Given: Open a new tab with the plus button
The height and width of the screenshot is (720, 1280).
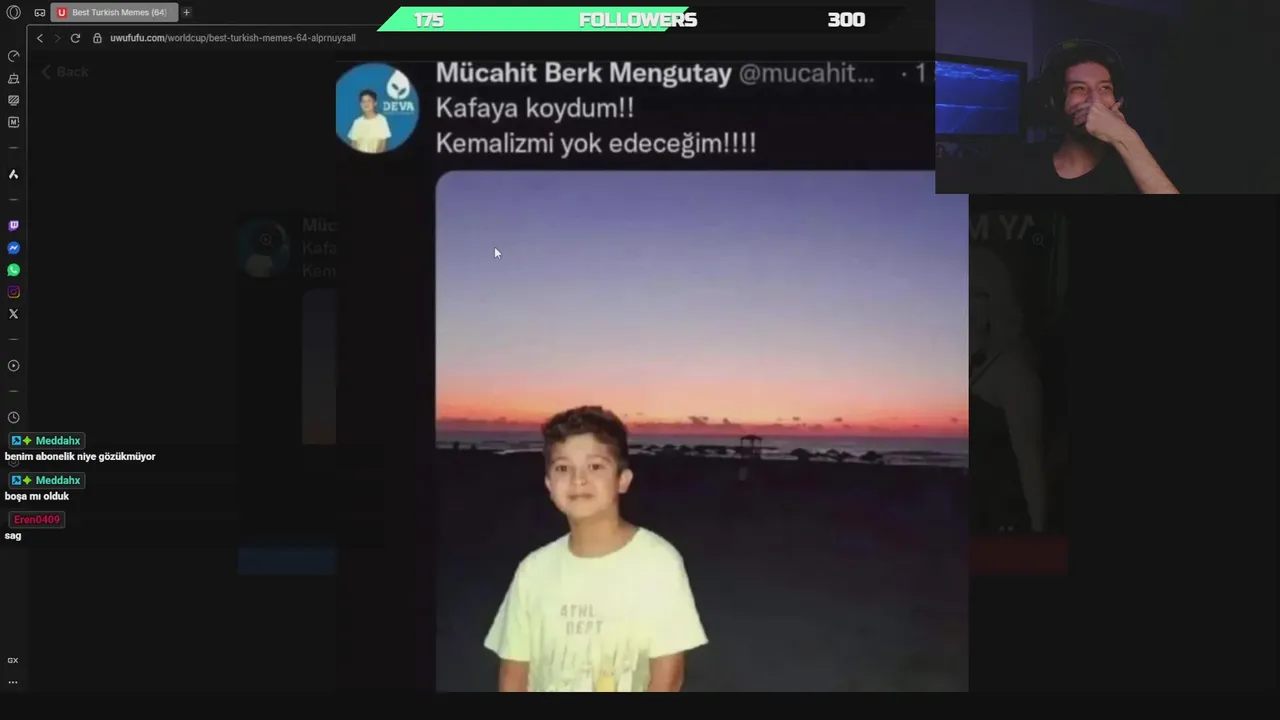Looking at the screenshot, I should (186, 12).
